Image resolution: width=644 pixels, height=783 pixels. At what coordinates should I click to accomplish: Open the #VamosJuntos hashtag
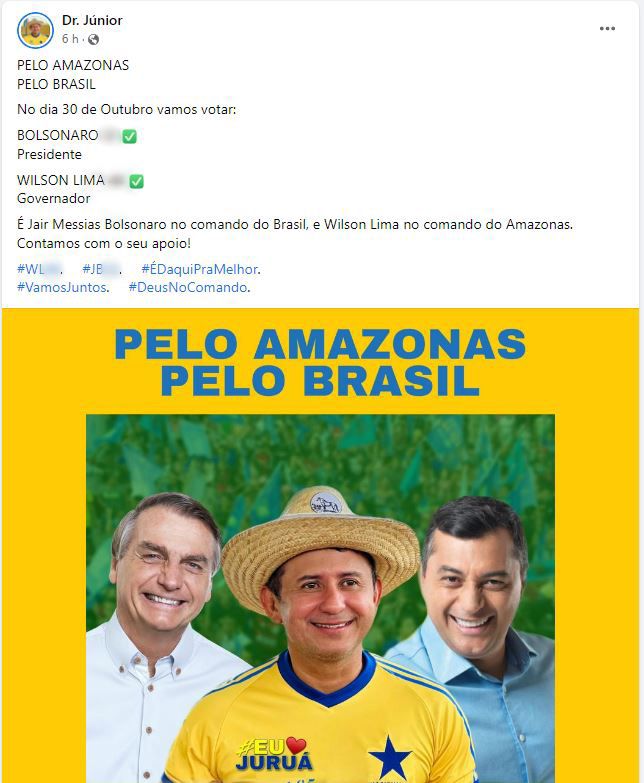pos(60,288)
